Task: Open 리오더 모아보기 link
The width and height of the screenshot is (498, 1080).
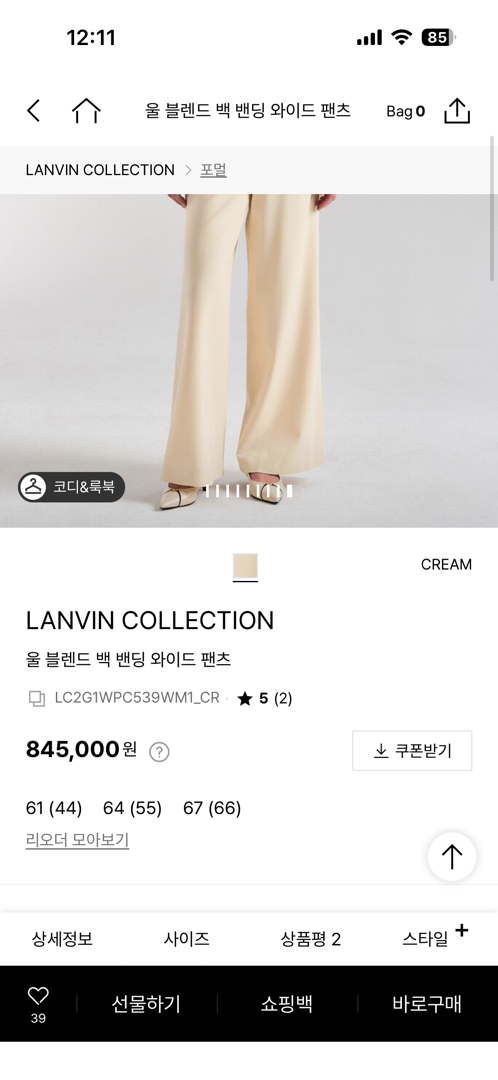Action: point(77,840)
